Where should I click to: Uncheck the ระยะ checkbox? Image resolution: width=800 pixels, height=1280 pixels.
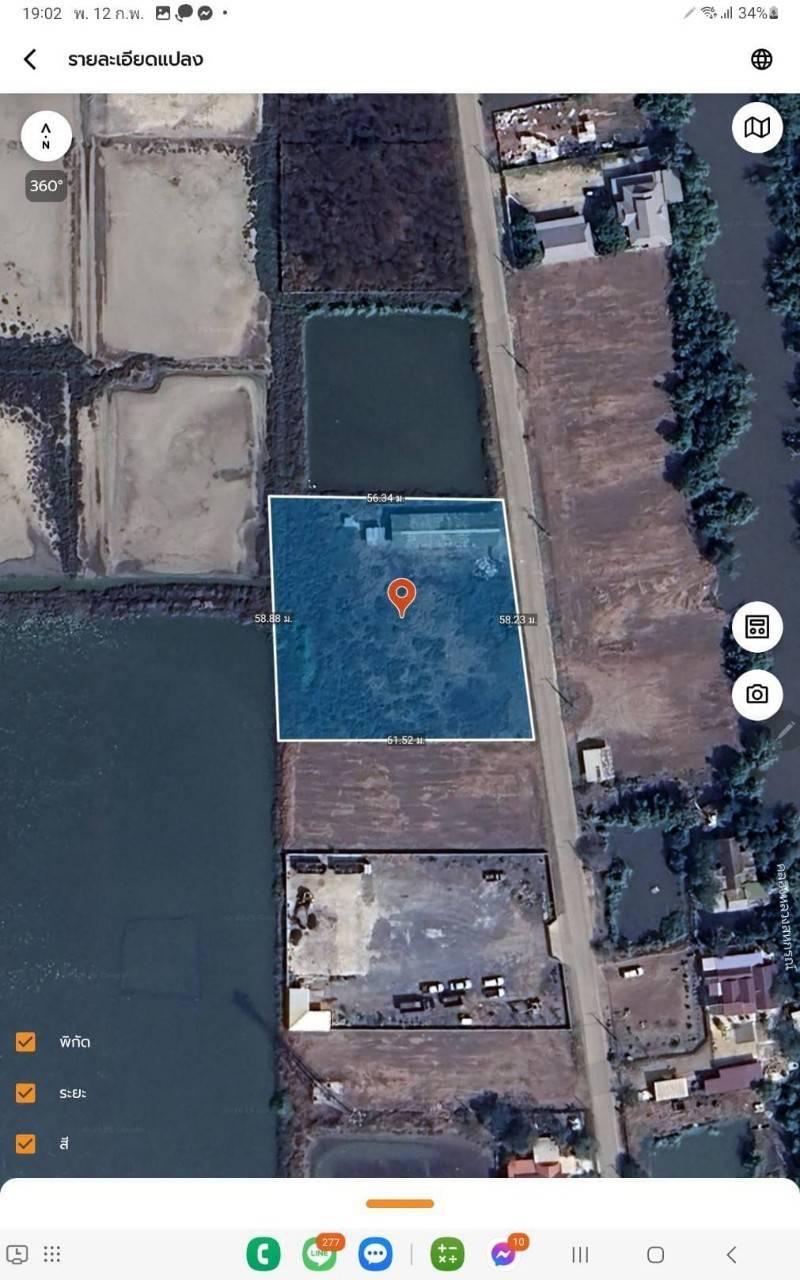[26, 1093]
